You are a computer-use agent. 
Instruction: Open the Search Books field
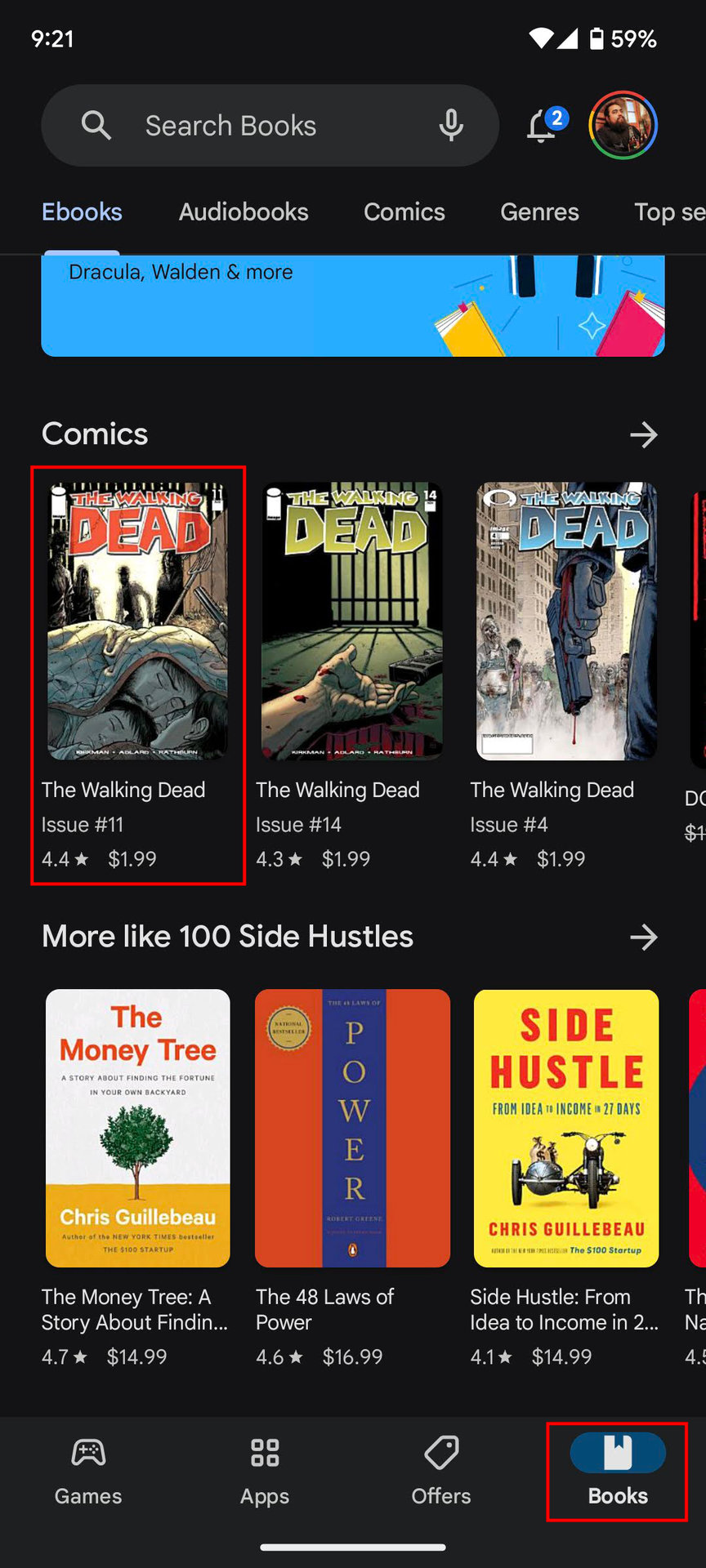click(x=245, y=126)
